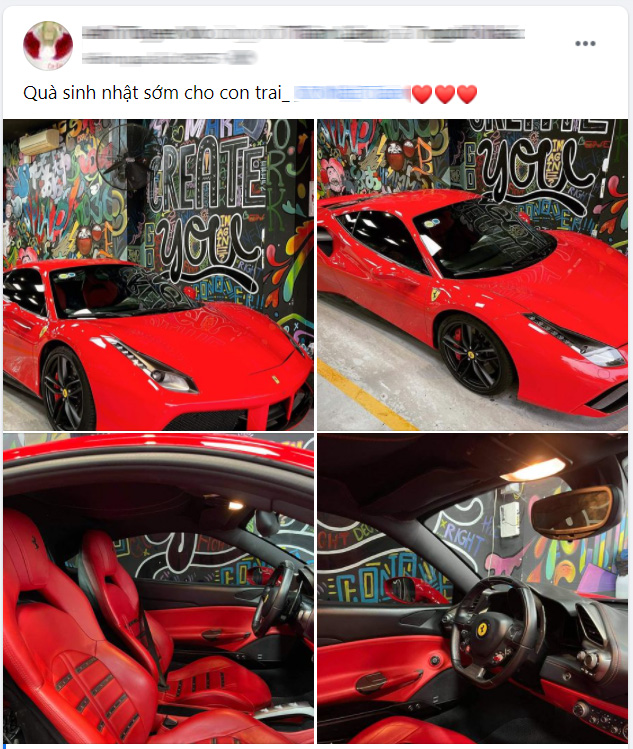Image resolution: width=633 pixels, height=749 pixels.
Task: View the top-angle red car photo
Action: [473, 275]
